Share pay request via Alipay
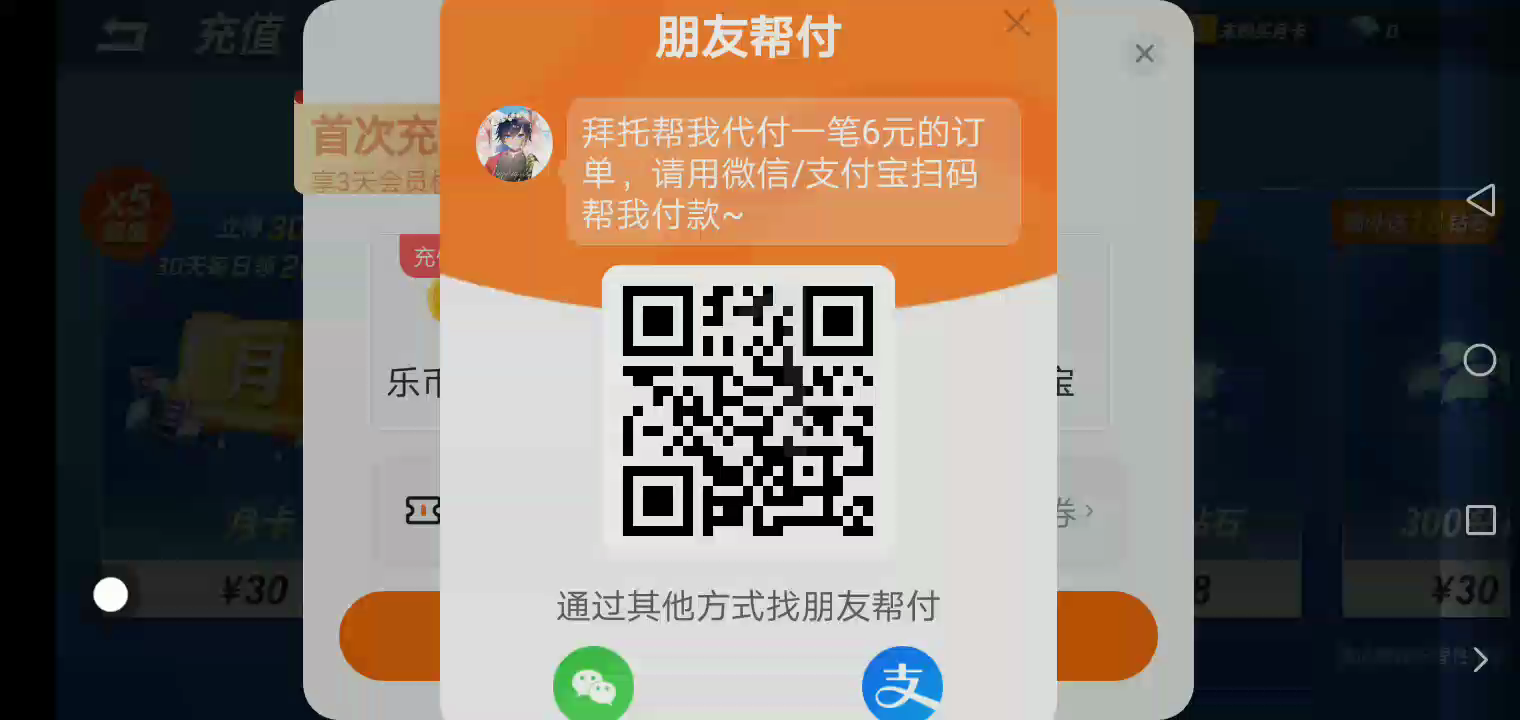 902,685
